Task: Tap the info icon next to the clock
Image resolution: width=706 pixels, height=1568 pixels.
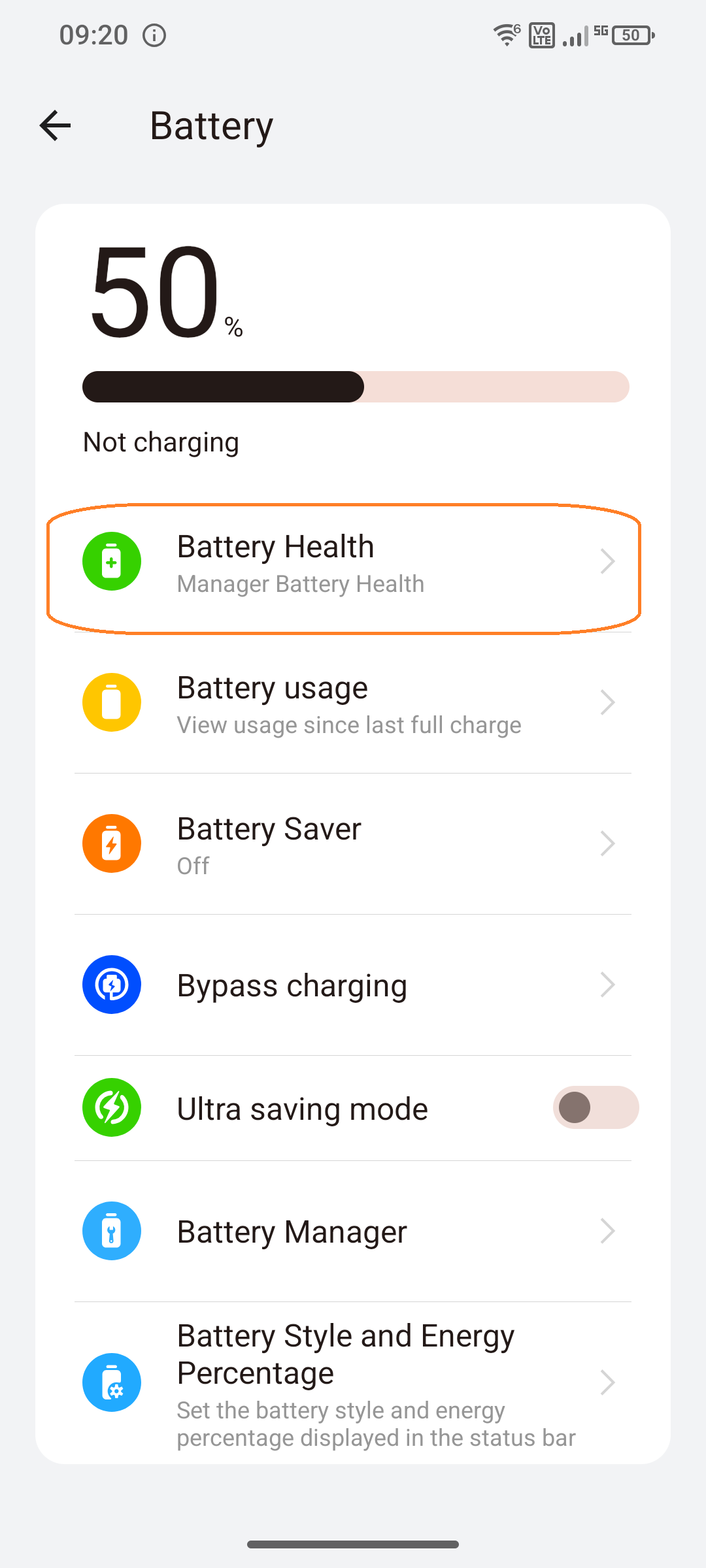Action: (x=154, y=35)
